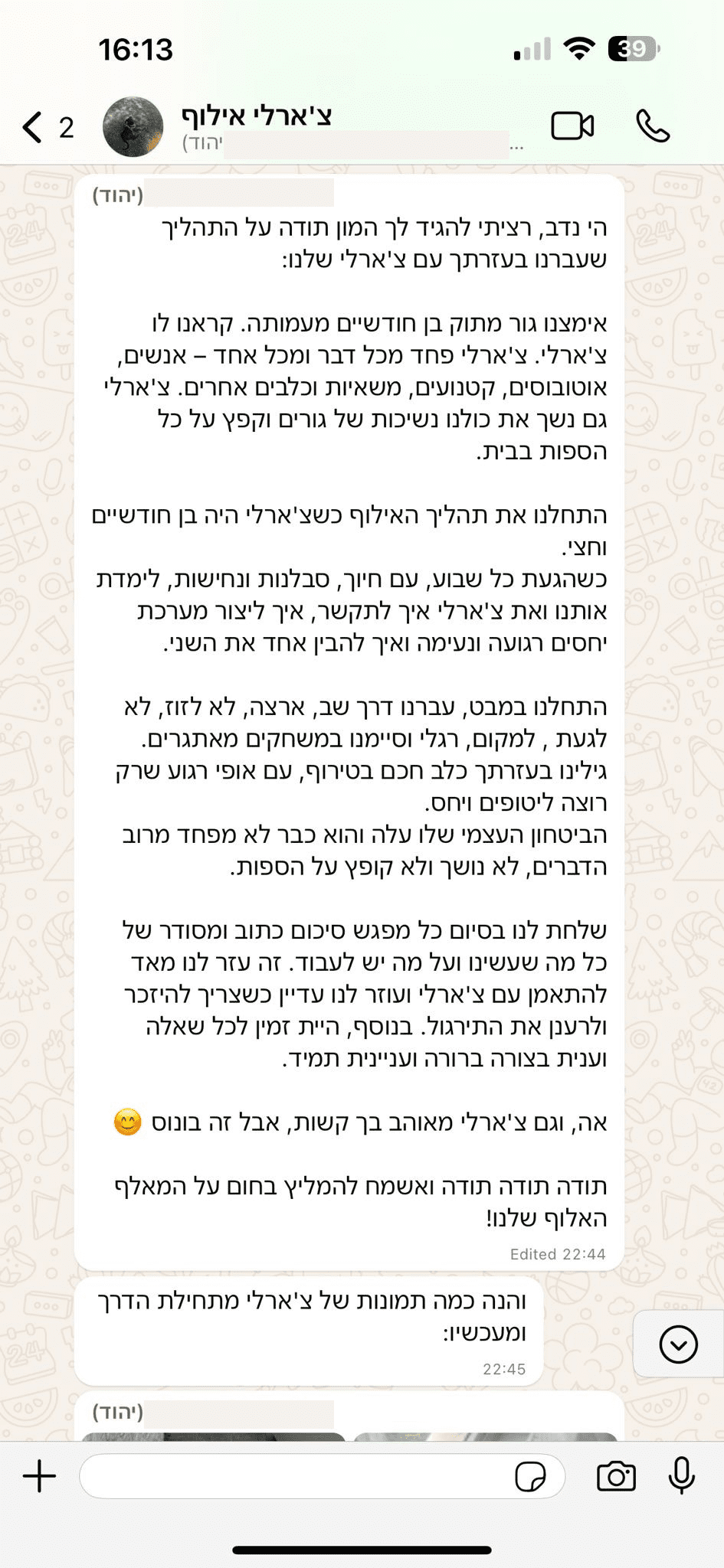Open the camera to take a photo
Viewport: 724px width, 1568px height.
(616, 1476)
